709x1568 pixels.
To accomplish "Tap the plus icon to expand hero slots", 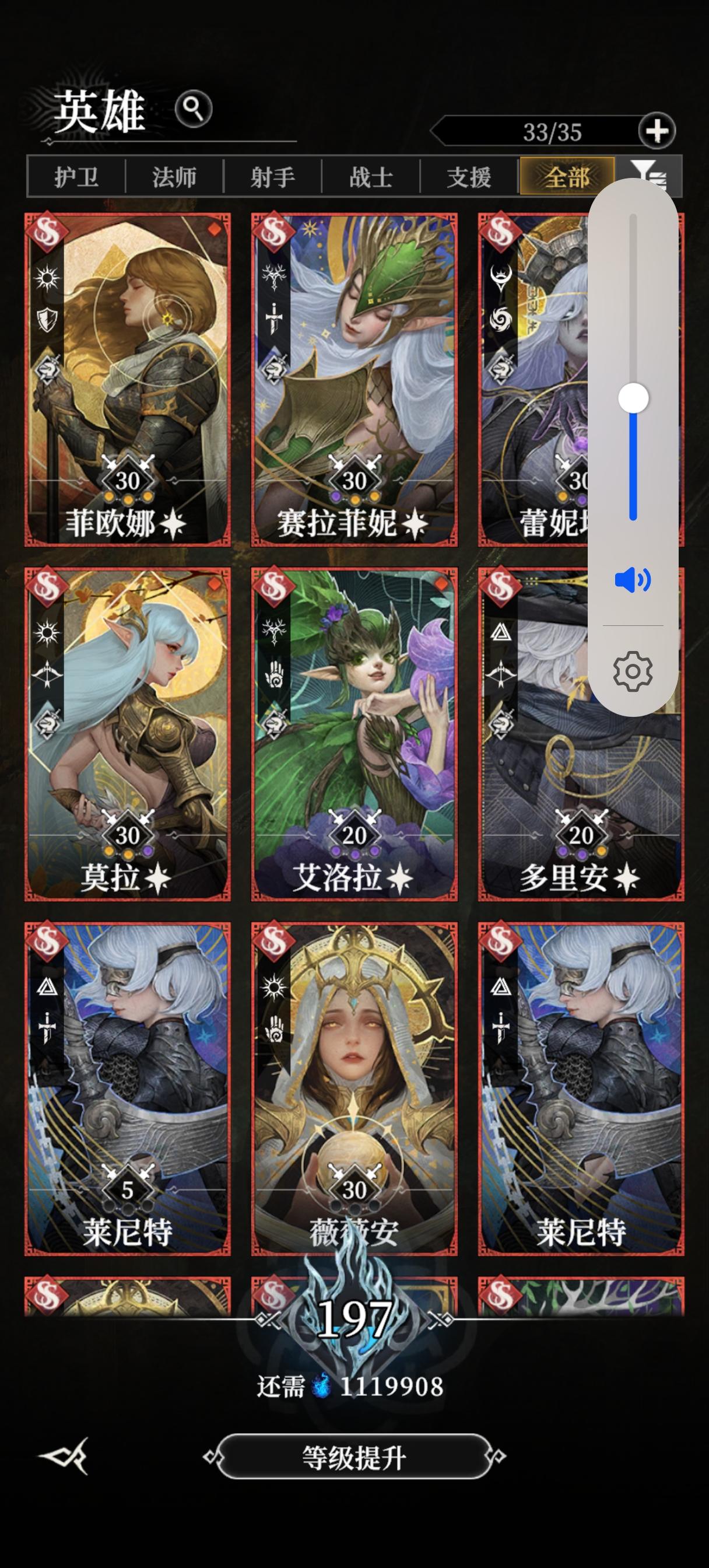I will click(x=657, y=129).
